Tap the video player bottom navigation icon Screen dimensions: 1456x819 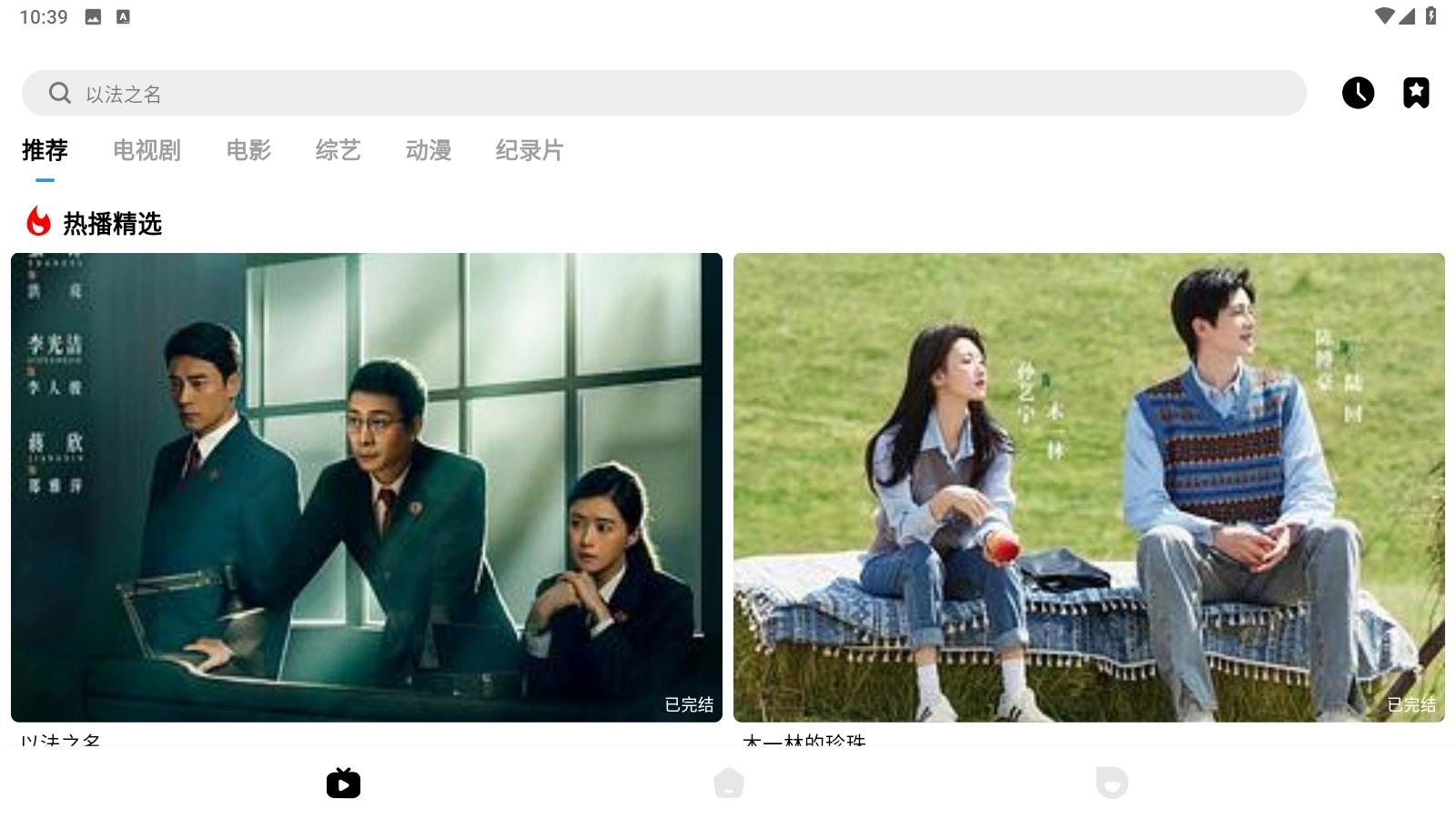[343, 783]
